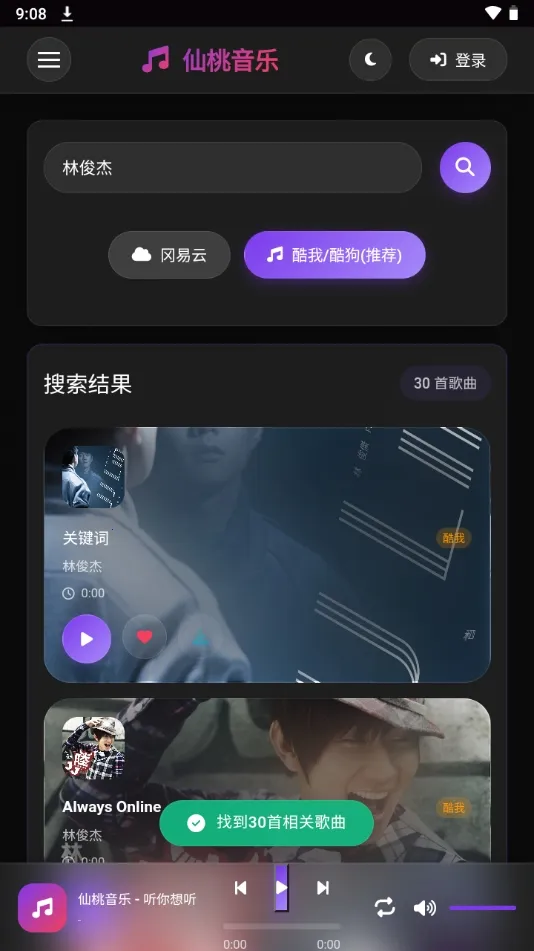This screenshot has width=534, height=951.
Task: Skip to previous track in player bar
Action: click(240, 887)
